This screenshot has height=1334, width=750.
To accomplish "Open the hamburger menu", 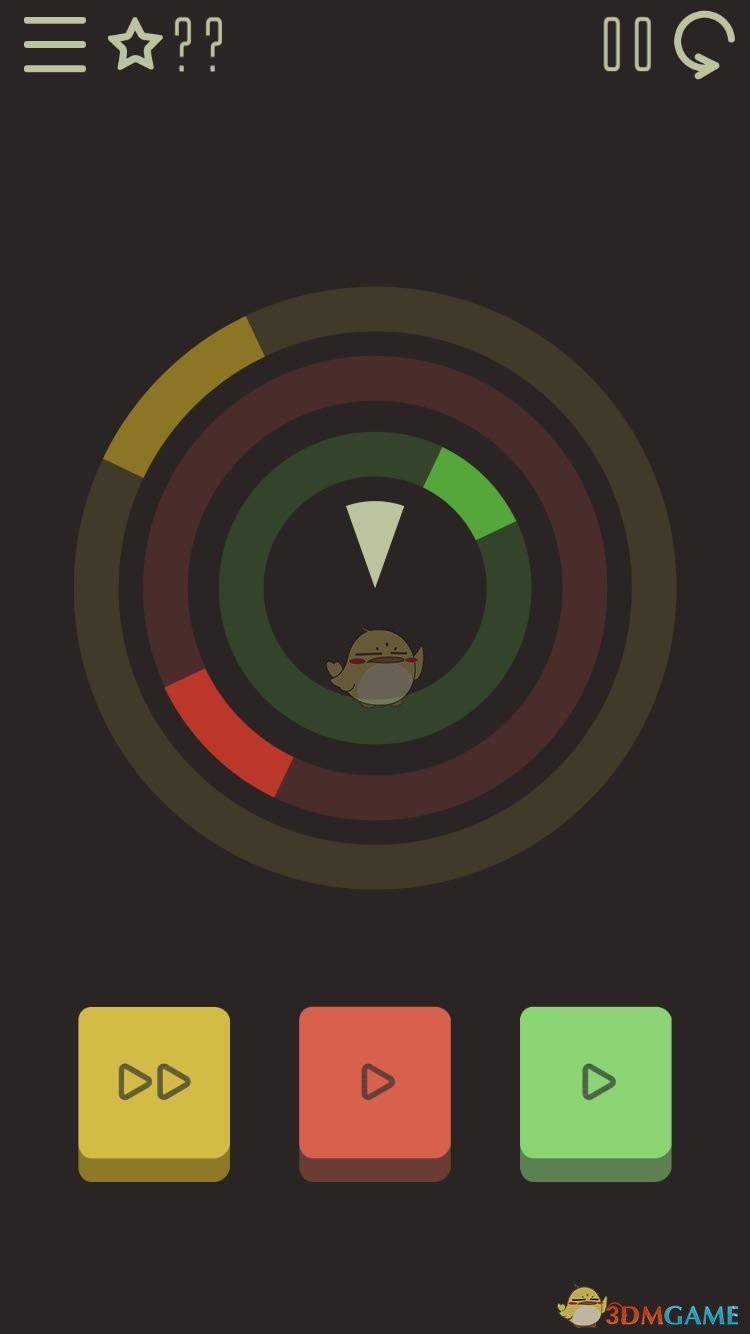I will [55, 45].
